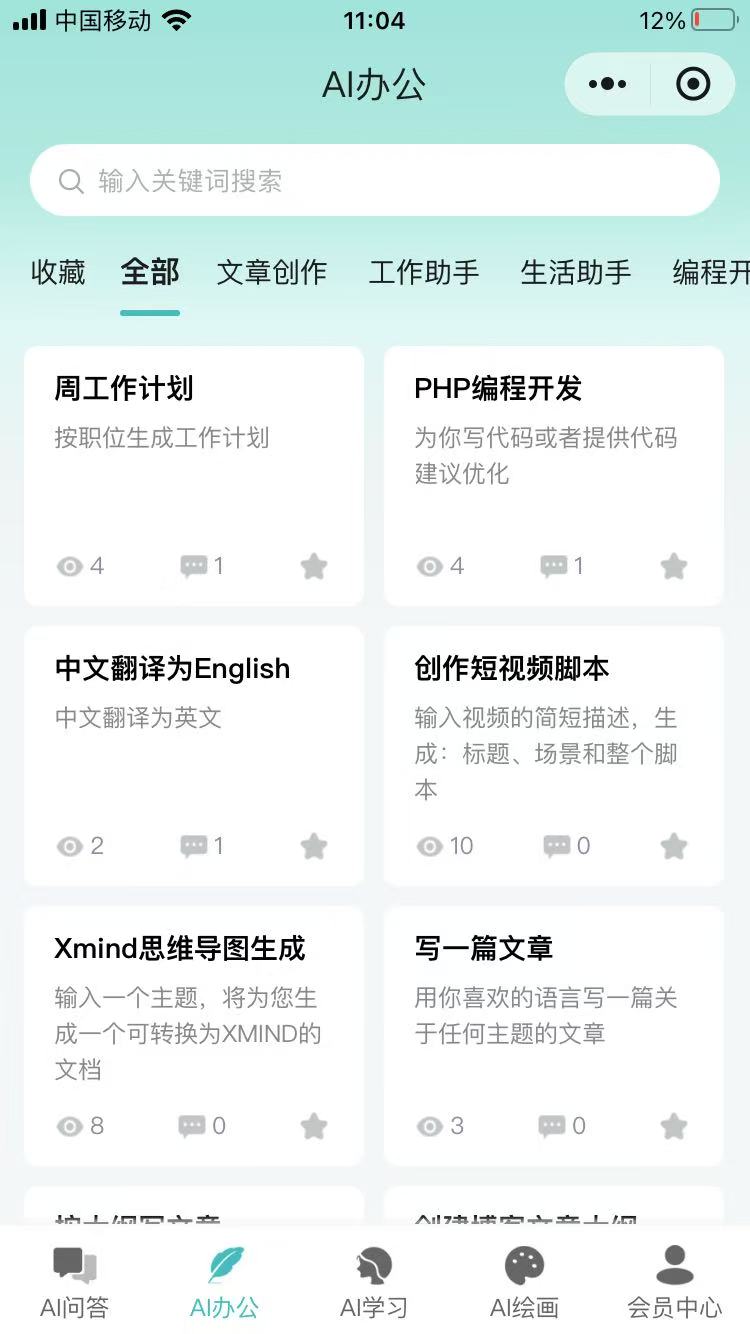Screen dimensions: 750x1334
Task: Open the AI绘画 tab
Action: [524, 1282]
